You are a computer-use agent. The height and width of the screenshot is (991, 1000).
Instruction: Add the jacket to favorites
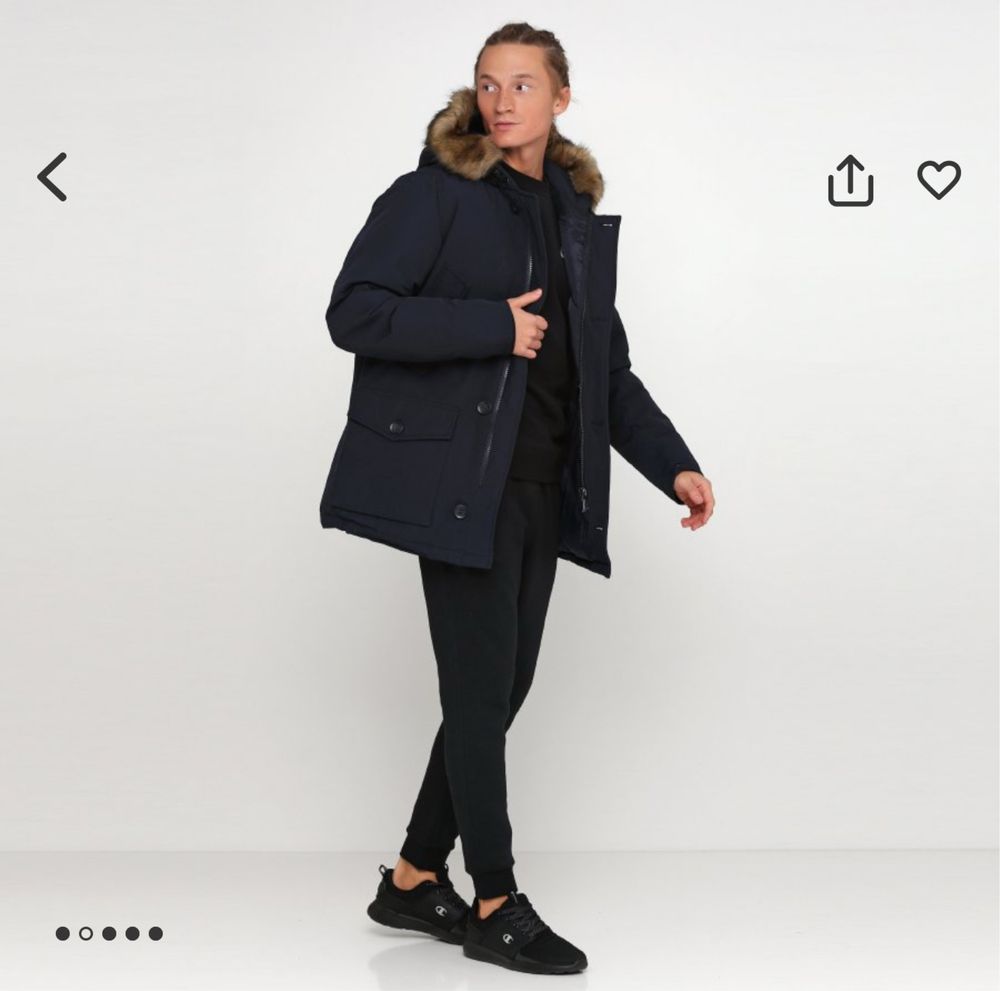click(938, 180)
